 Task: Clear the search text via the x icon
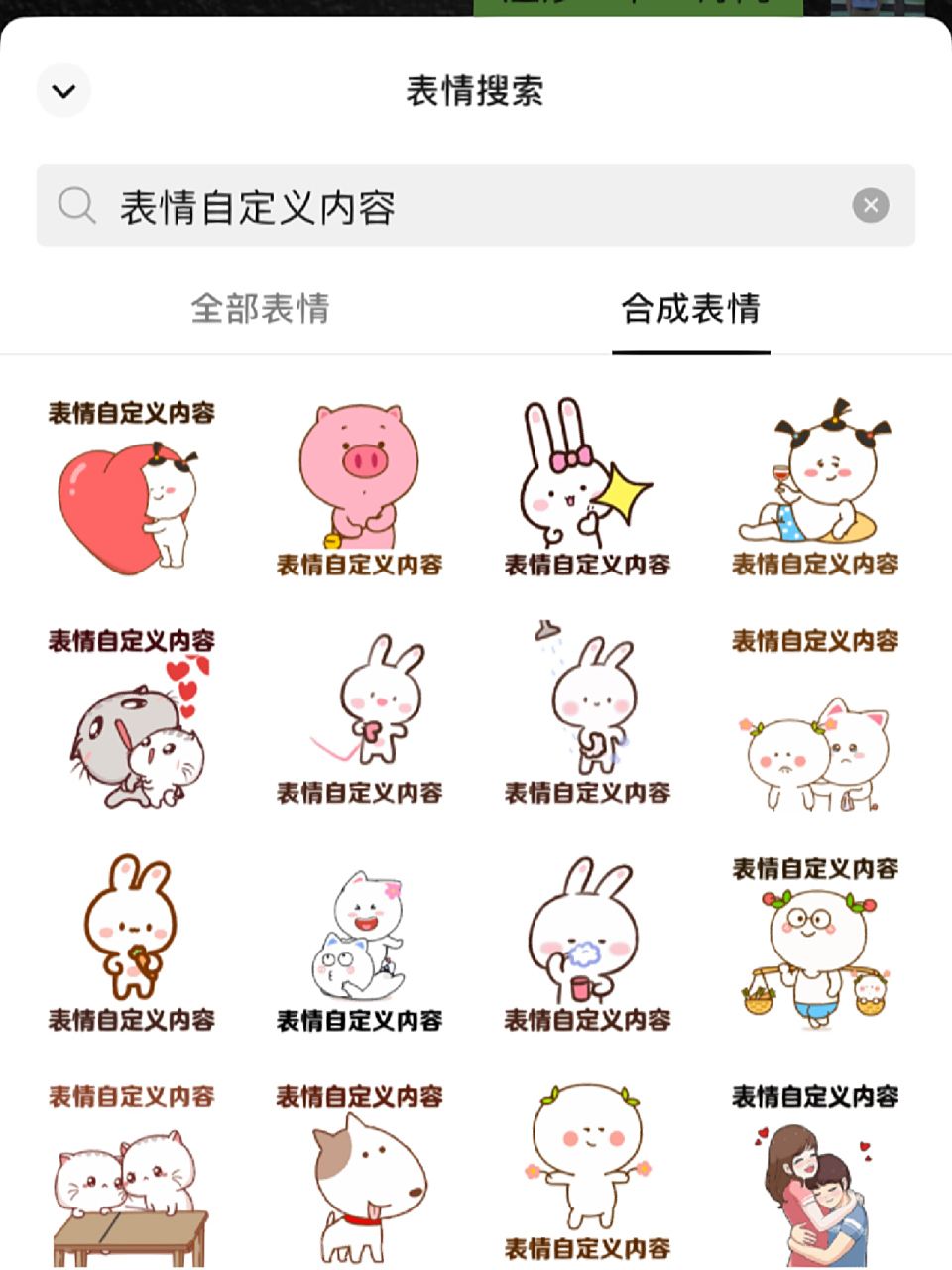click(871, 205)
